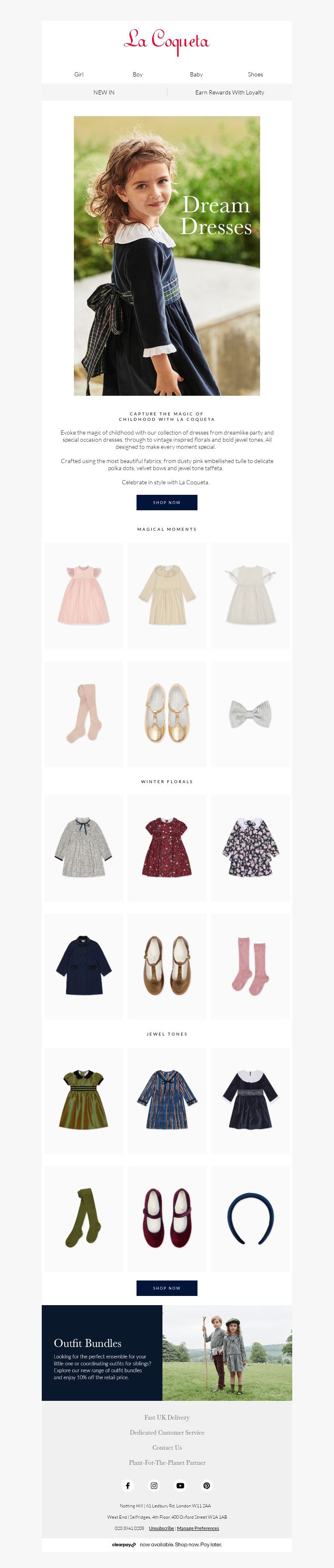This screenshot has height=1568, width=334.
Task: Open the Shoes category
Action: [255, 74]
